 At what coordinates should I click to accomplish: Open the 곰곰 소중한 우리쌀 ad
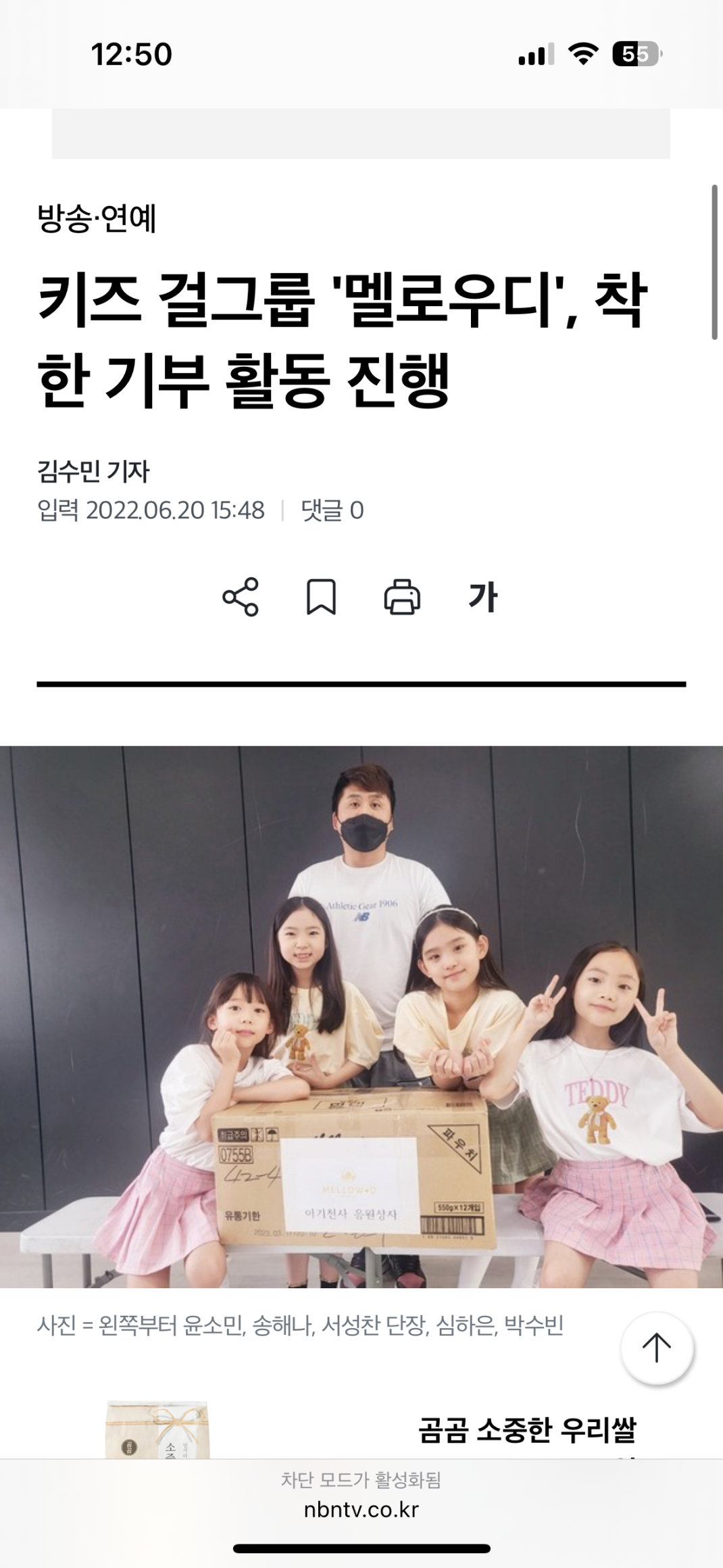click(x=527, y=1429)
